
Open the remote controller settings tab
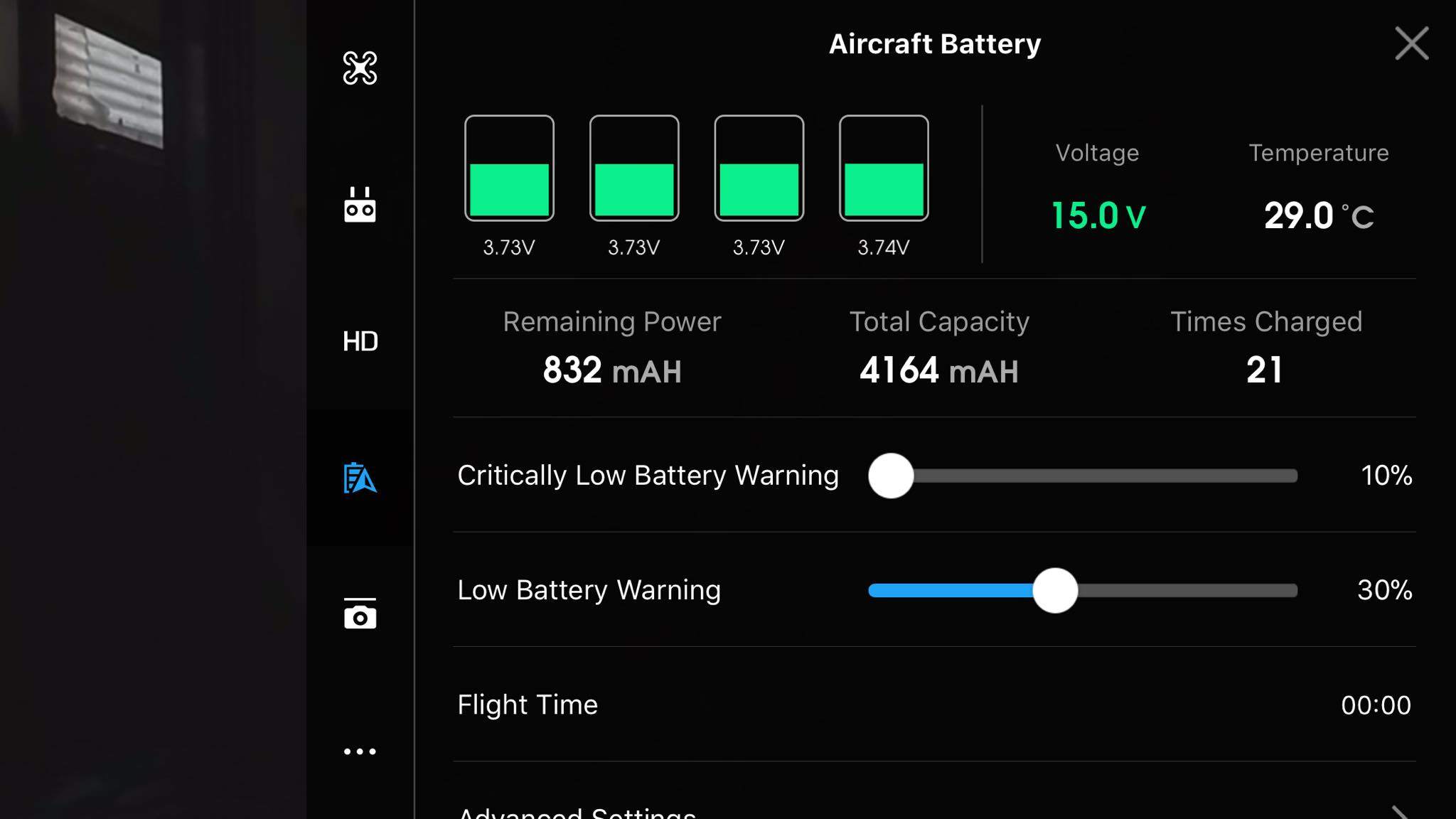click(x=360, y=205)
